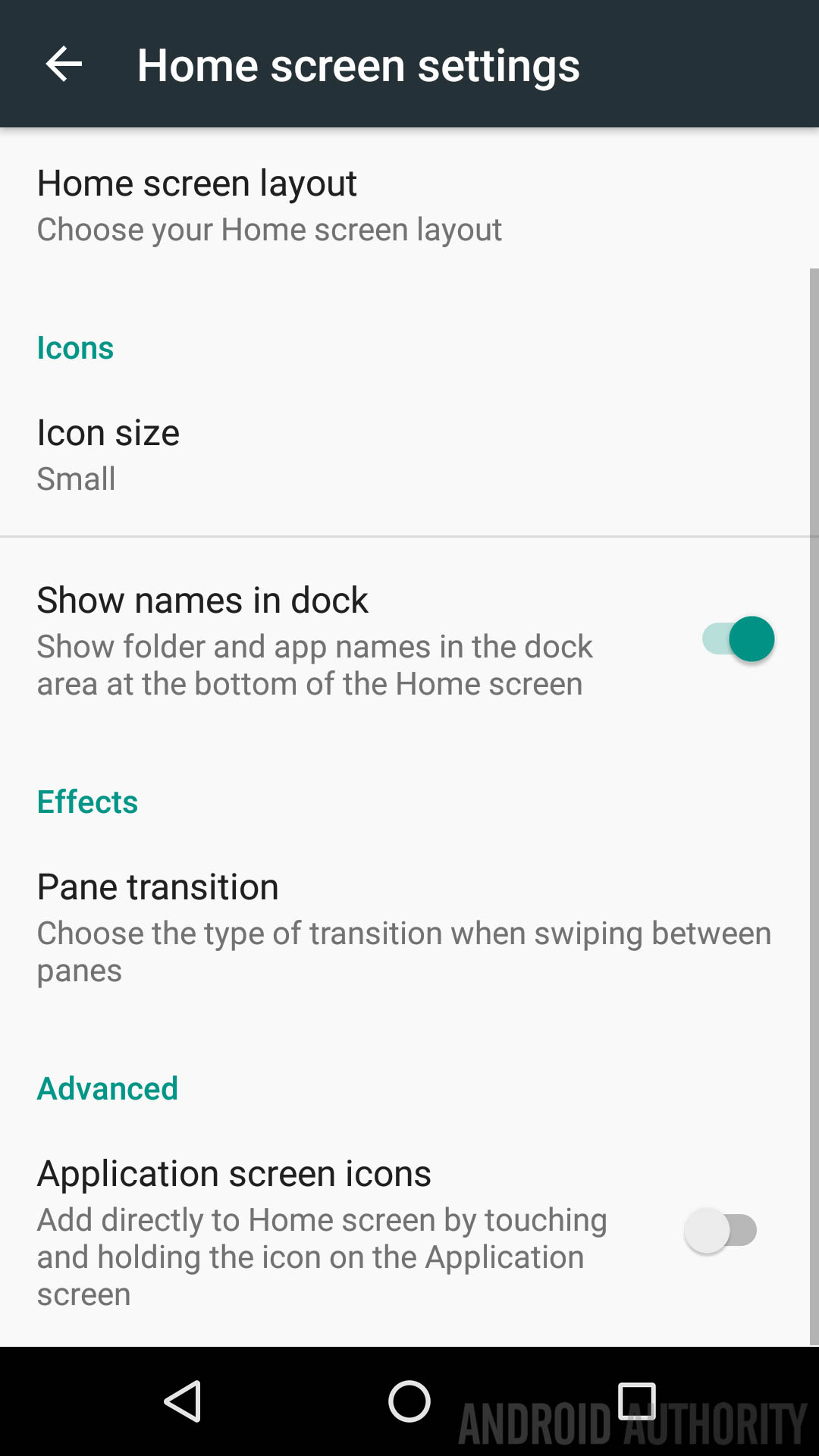819x1456 pixels.
Task: Go back from Home screen settings
Action: point(64,64)
